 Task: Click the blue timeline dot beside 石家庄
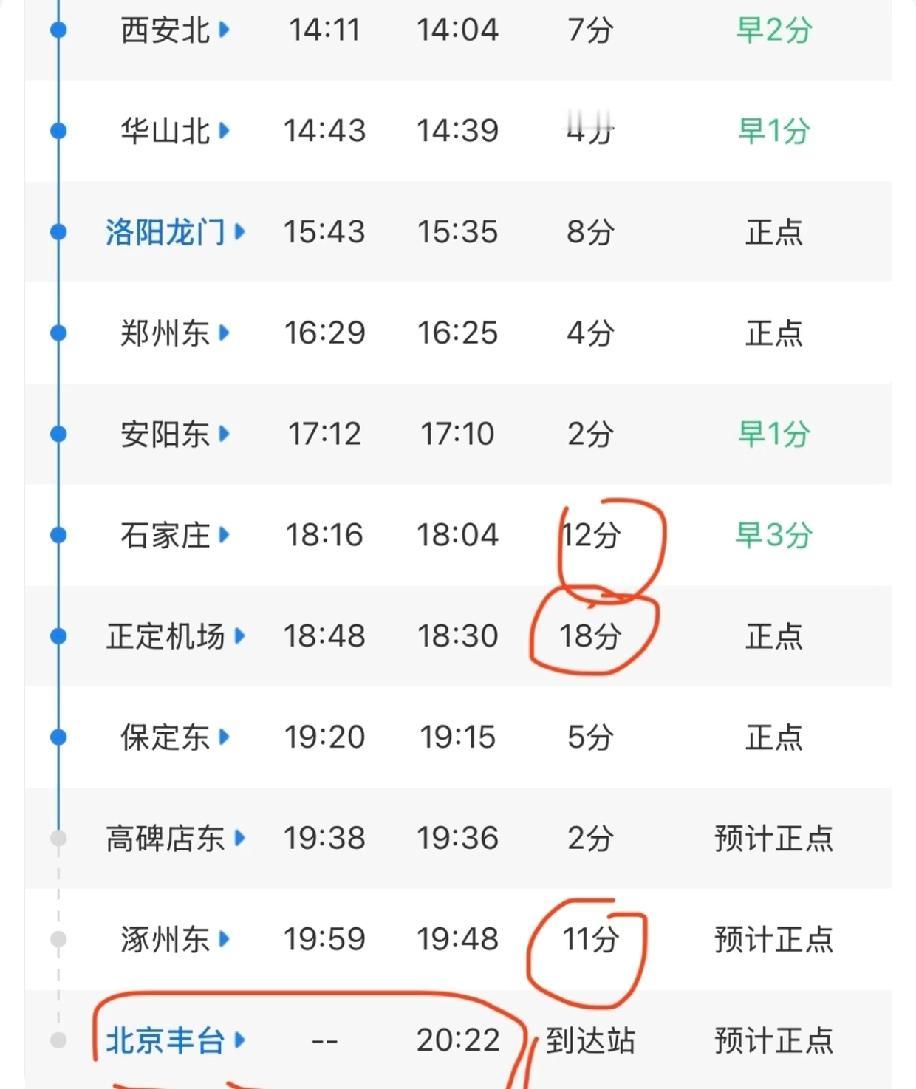(57, 535)
